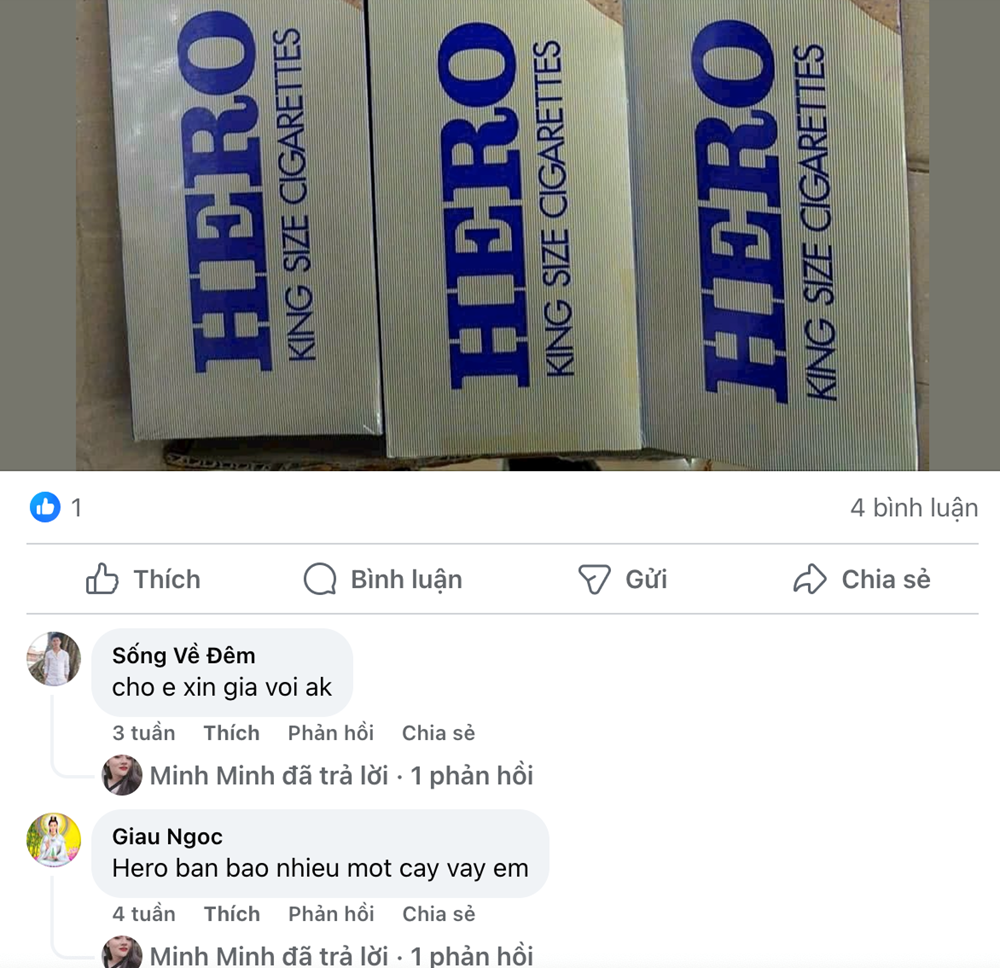Open Giau Ngoc's profile name
The width and height of the screenshot is (1000, 968).
(x=167, y=836)
